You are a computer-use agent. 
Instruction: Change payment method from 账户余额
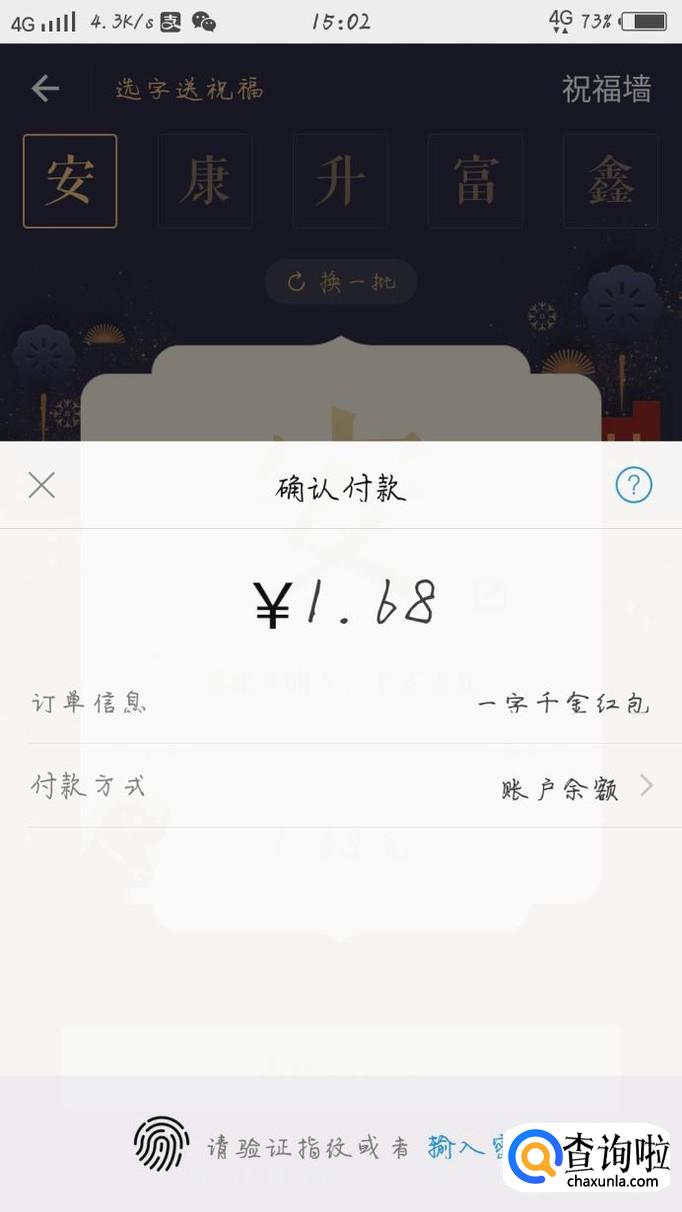pyautogui.click(x=576, y=787)
